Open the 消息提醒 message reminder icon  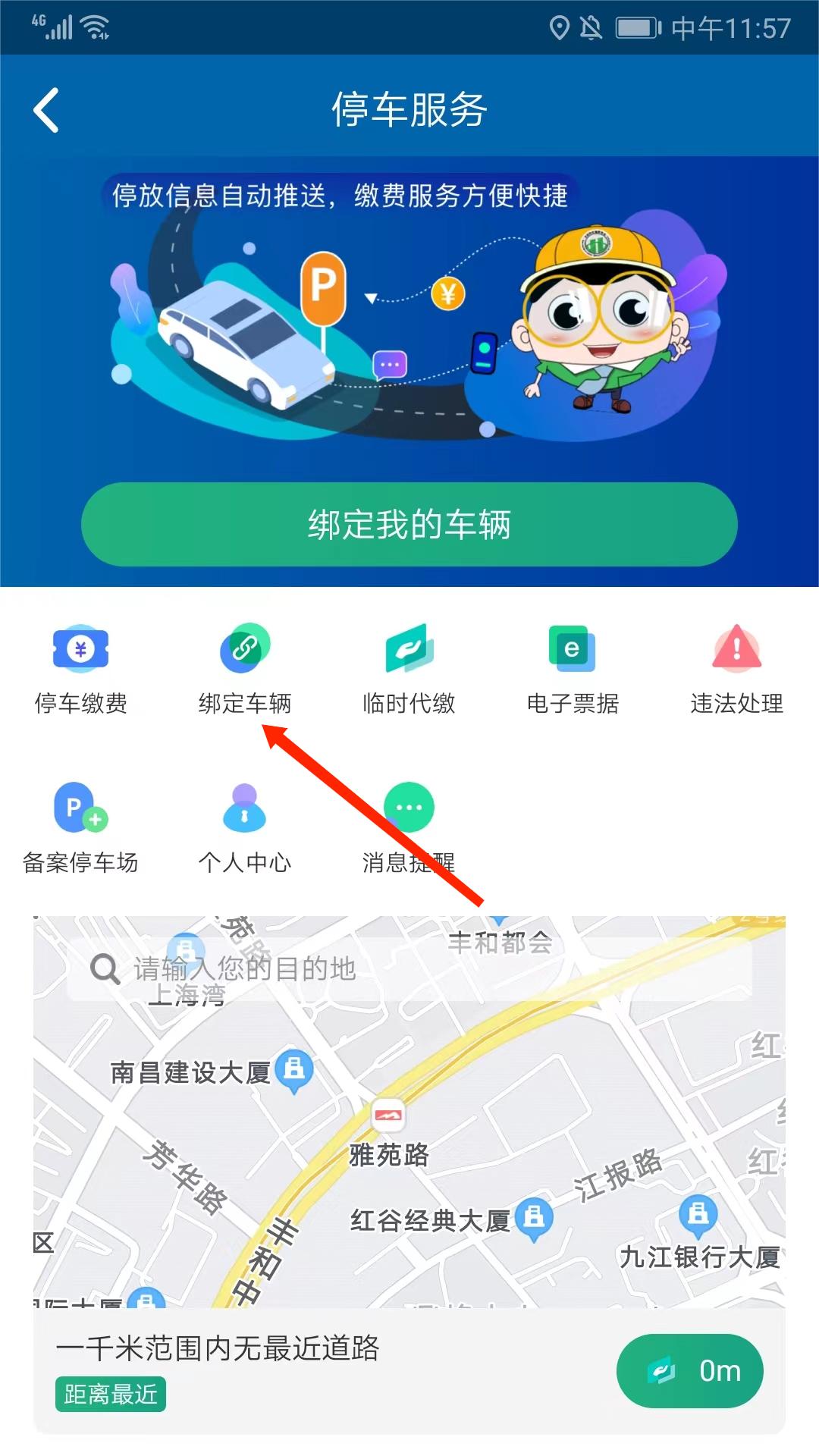click(408, 808)
